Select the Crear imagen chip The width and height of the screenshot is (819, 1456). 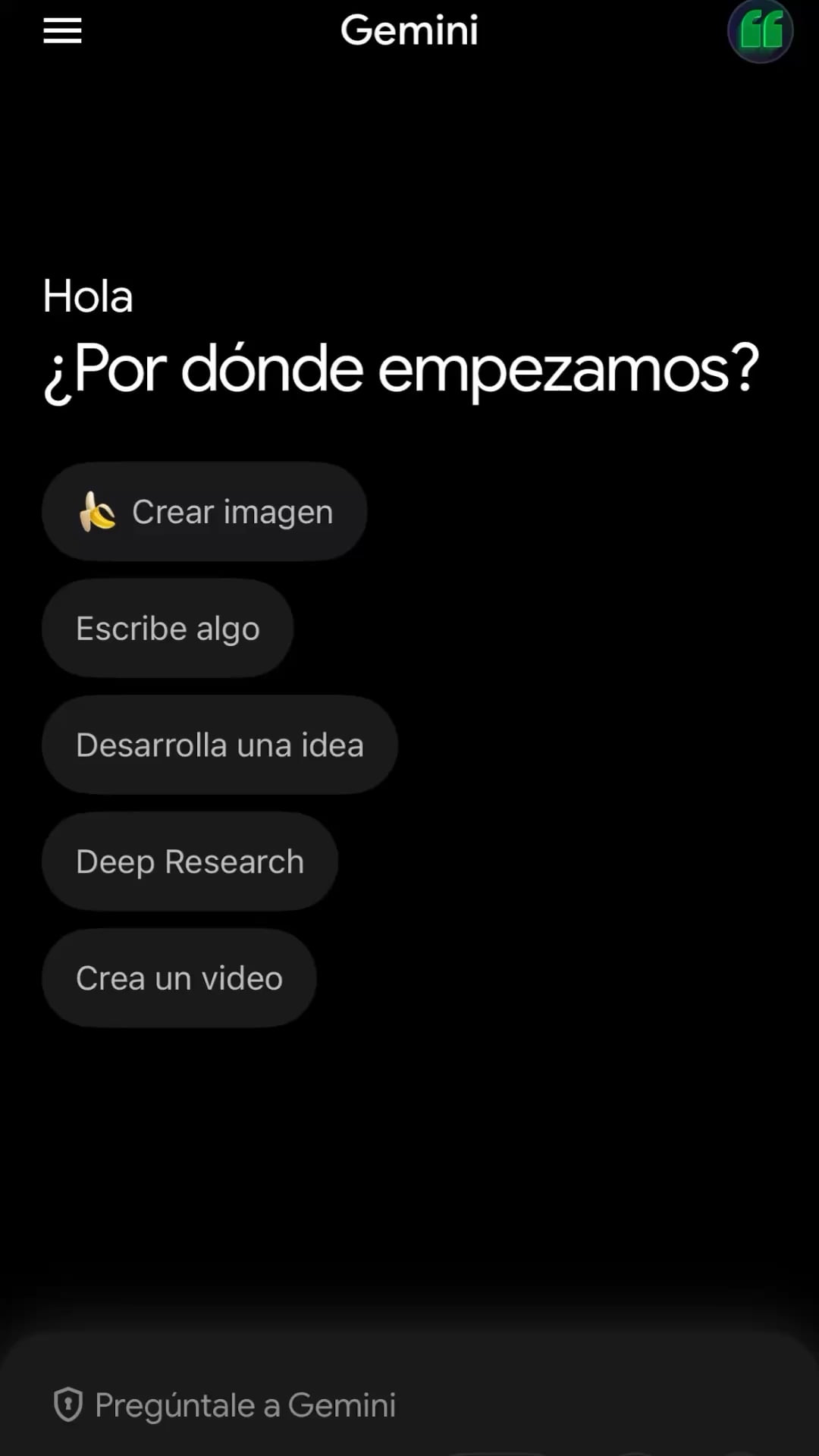pyautogui.click(x=205, y=512)
